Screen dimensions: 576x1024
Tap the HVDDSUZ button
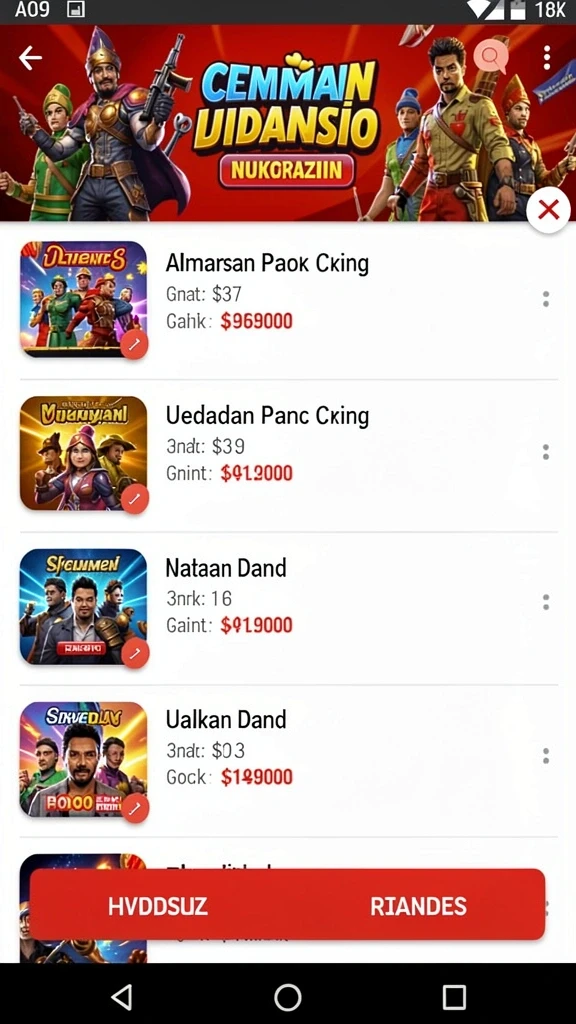(x=157, y=906)
